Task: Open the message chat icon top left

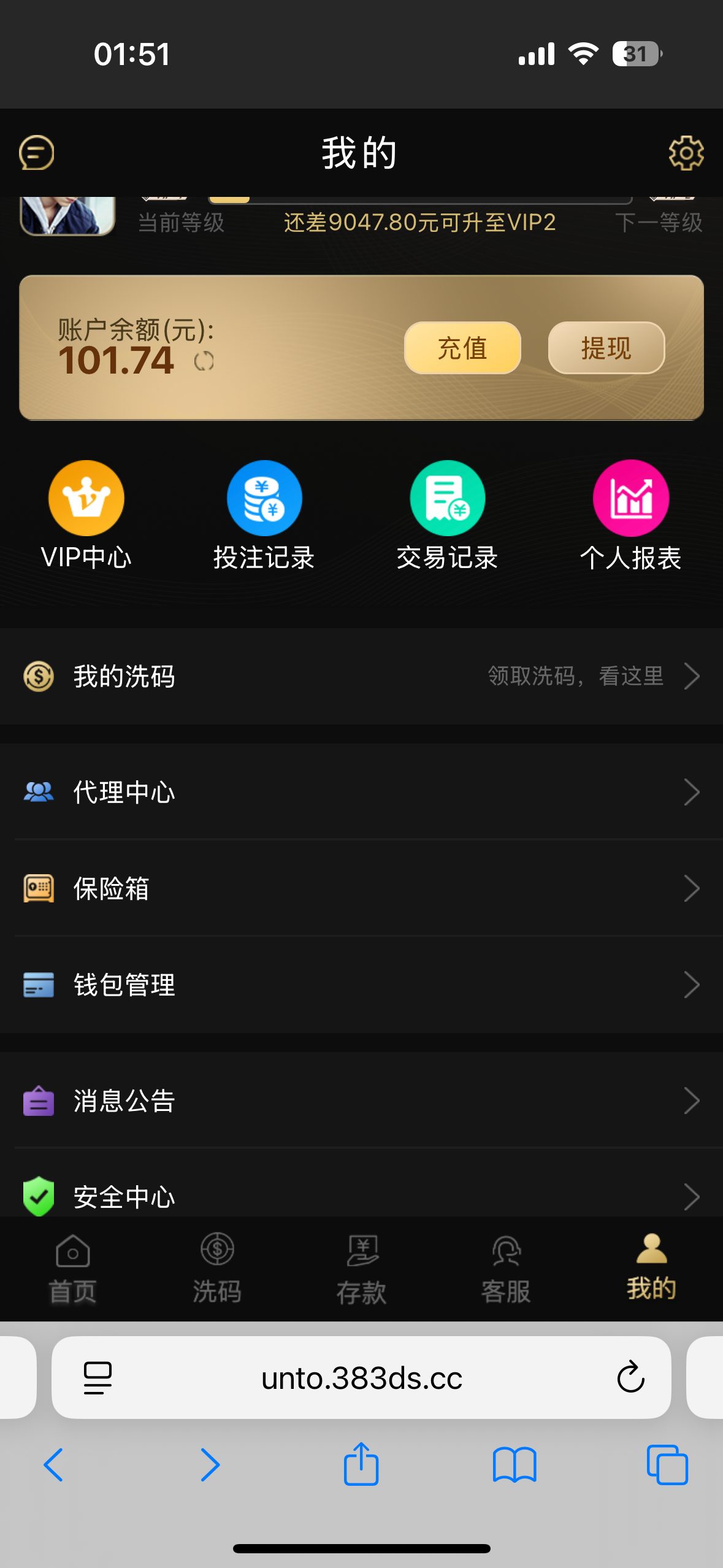Action: click(37, 153)
